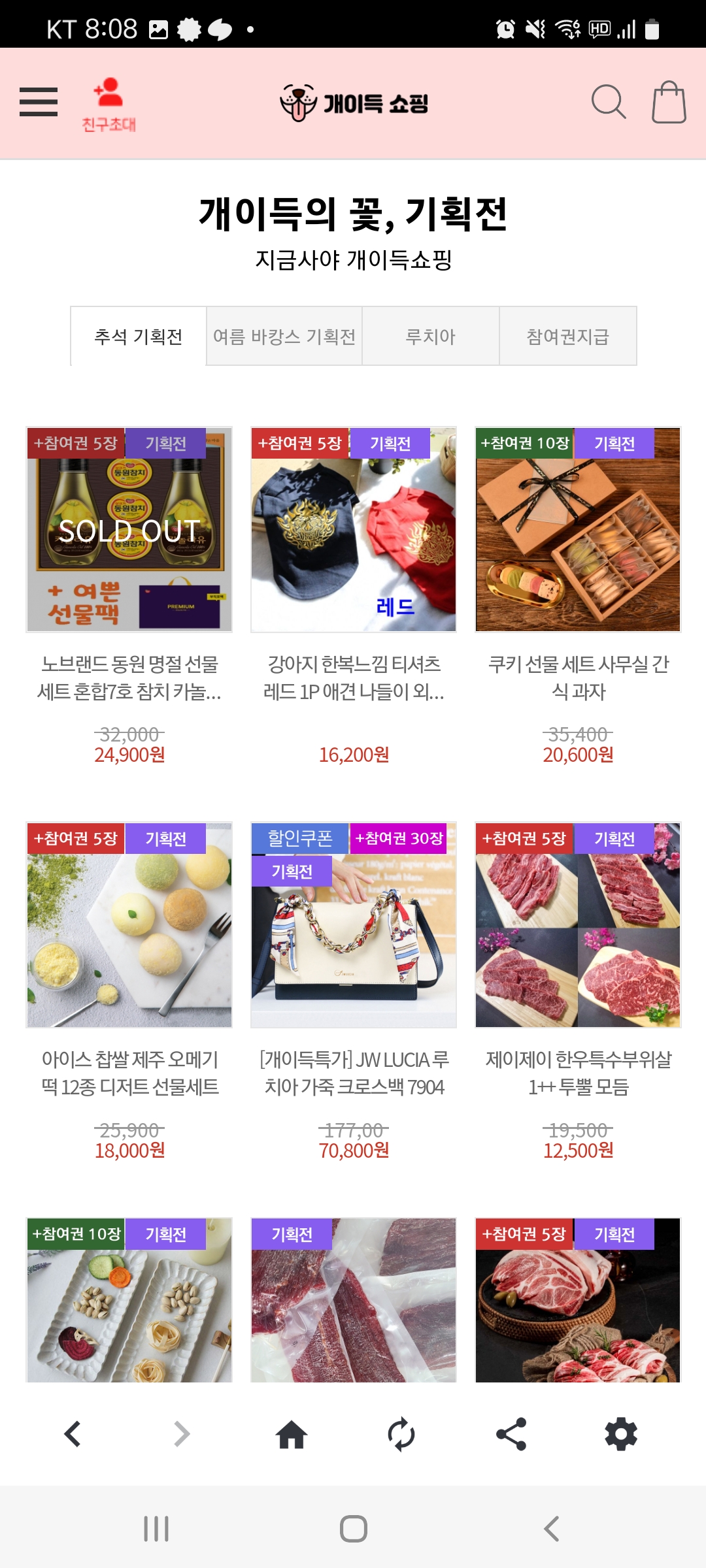Go to the home page via house icon
Screen dimensions: 706x1568
click(292, 1435)
